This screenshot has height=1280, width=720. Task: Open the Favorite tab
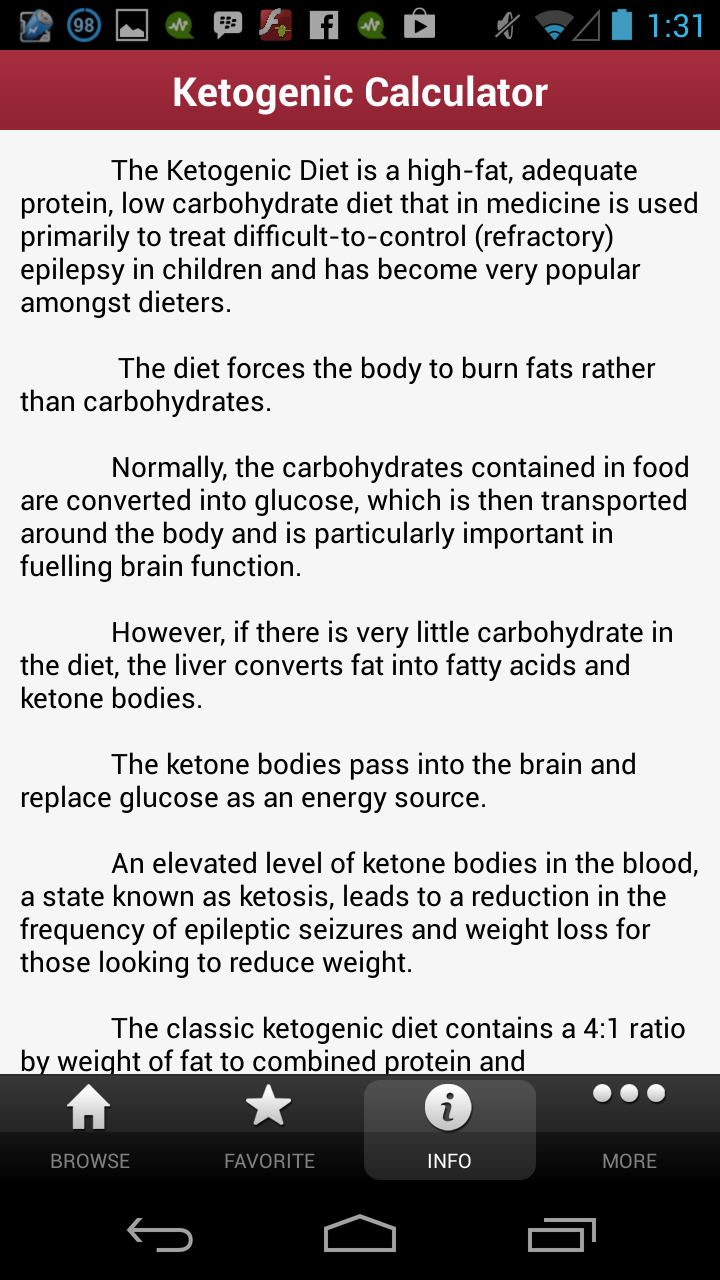tap(269, 1129)
